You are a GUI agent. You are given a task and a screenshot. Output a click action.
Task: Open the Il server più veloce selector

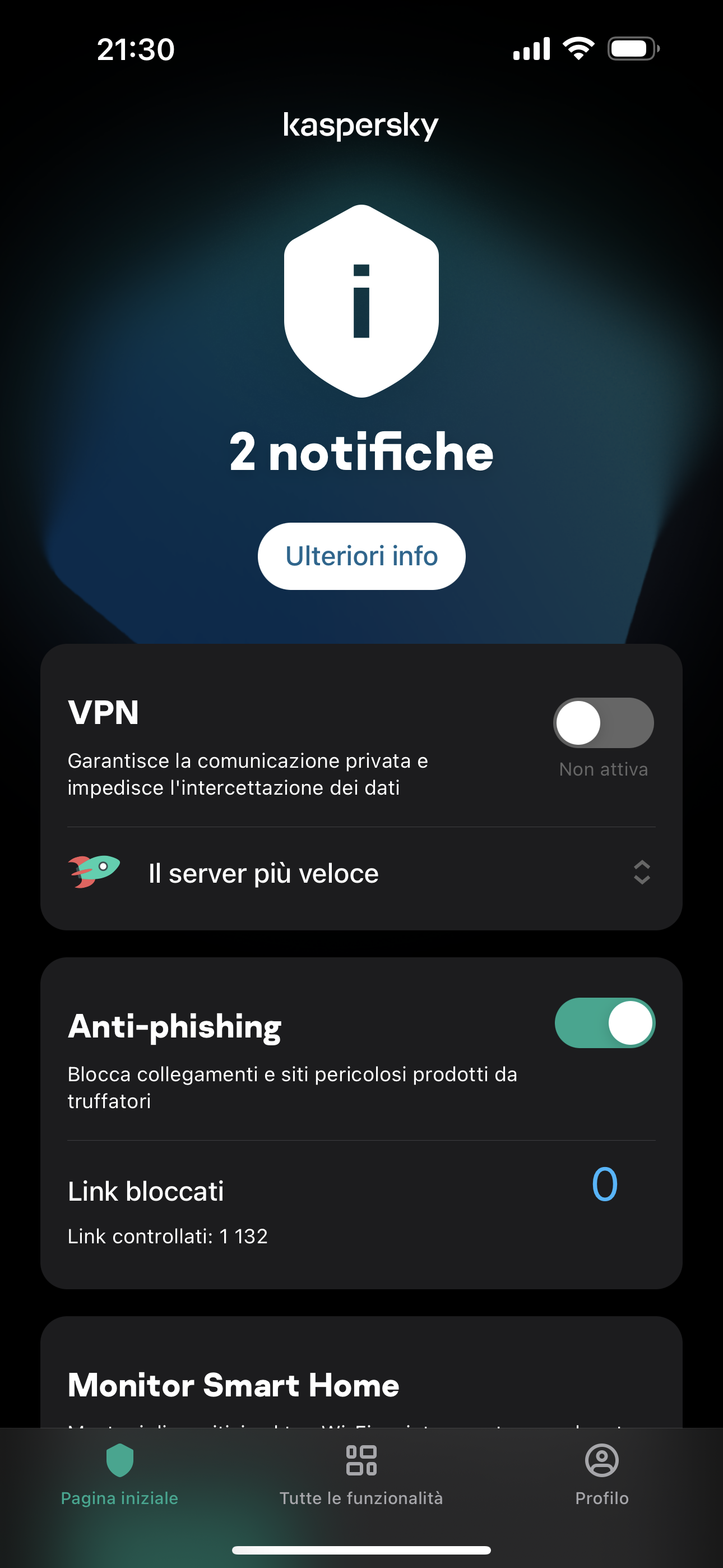[x=361, y=874]
